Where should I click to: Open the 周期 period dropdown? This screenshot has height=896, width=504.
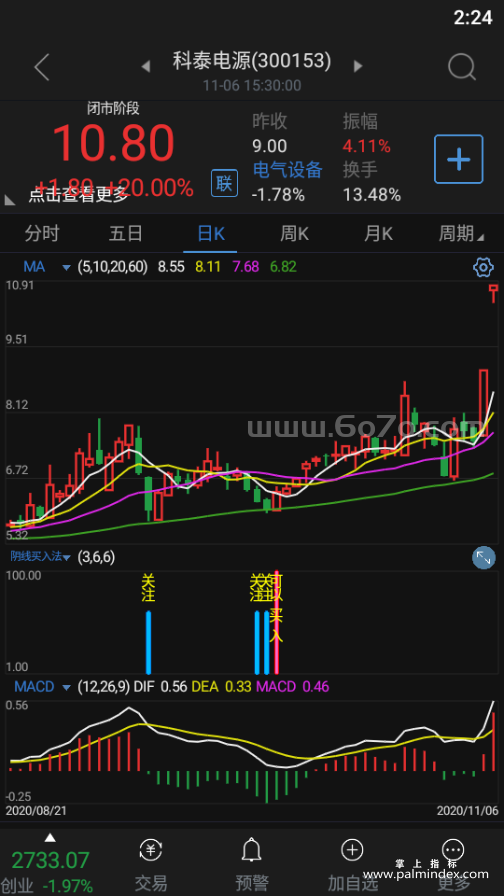point(461,233)
